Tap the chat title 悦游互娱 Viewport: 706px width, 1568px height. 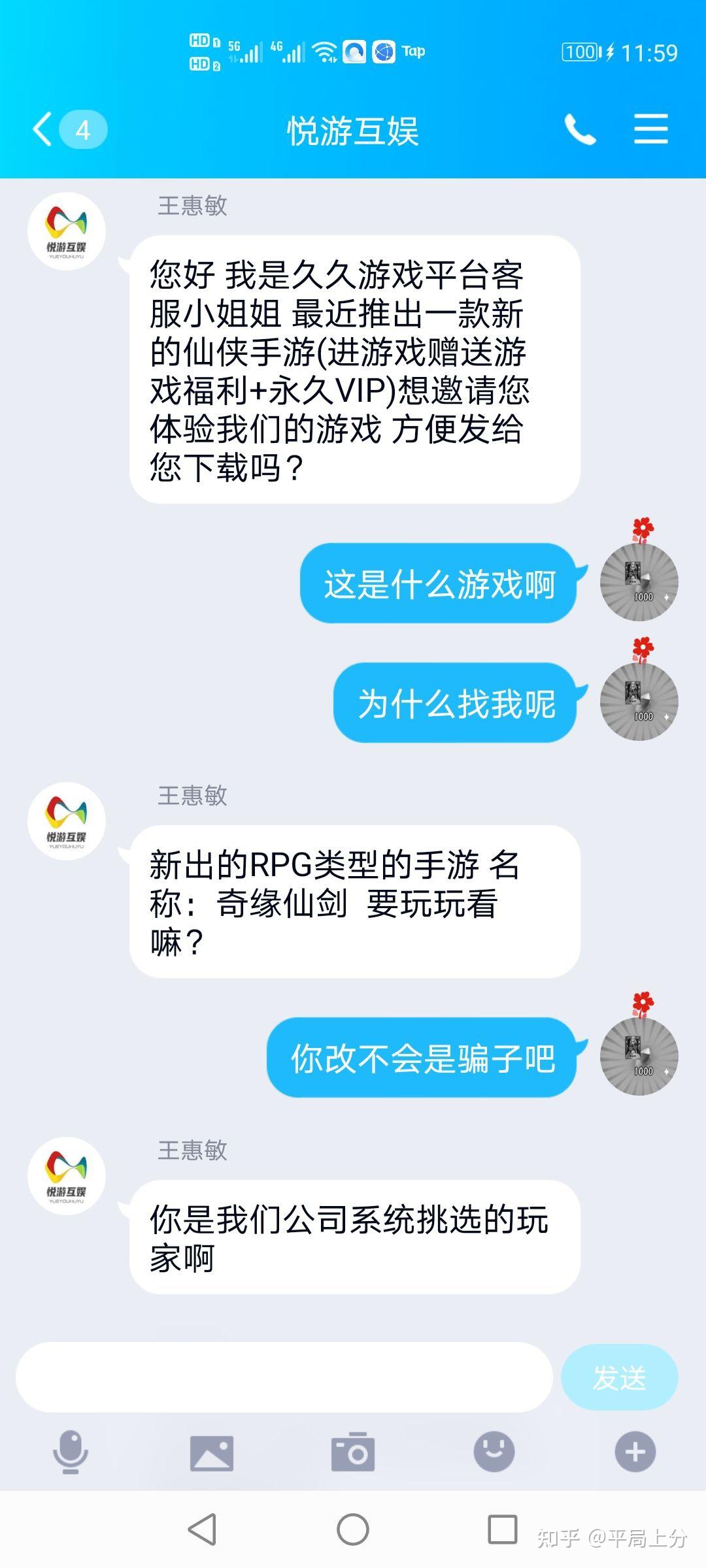pos(353,129)
